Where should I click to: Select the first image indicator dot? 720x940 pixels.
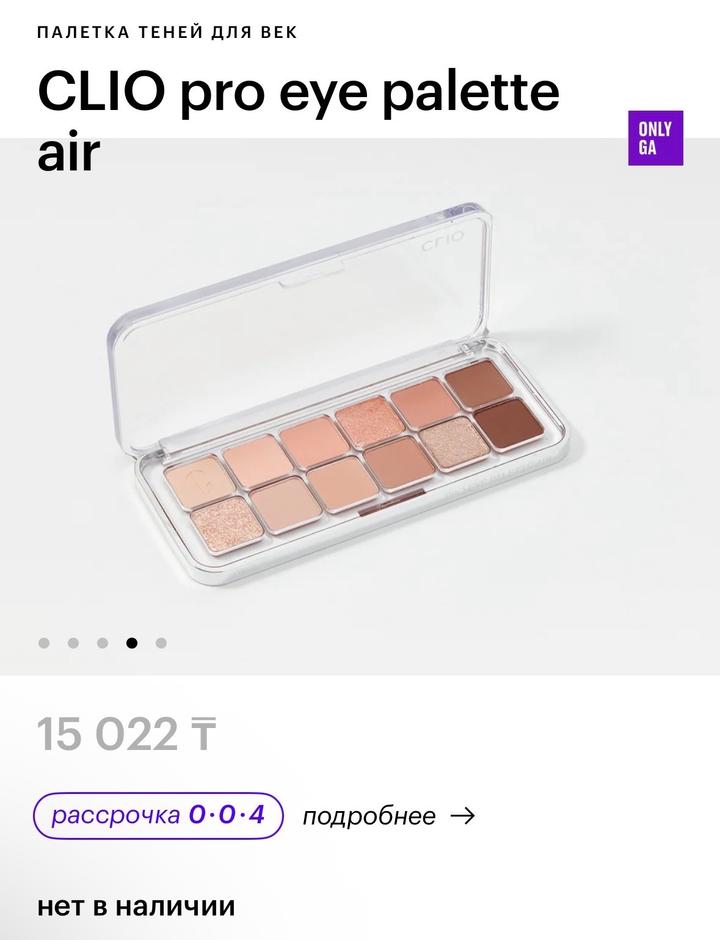pos(44,643)
